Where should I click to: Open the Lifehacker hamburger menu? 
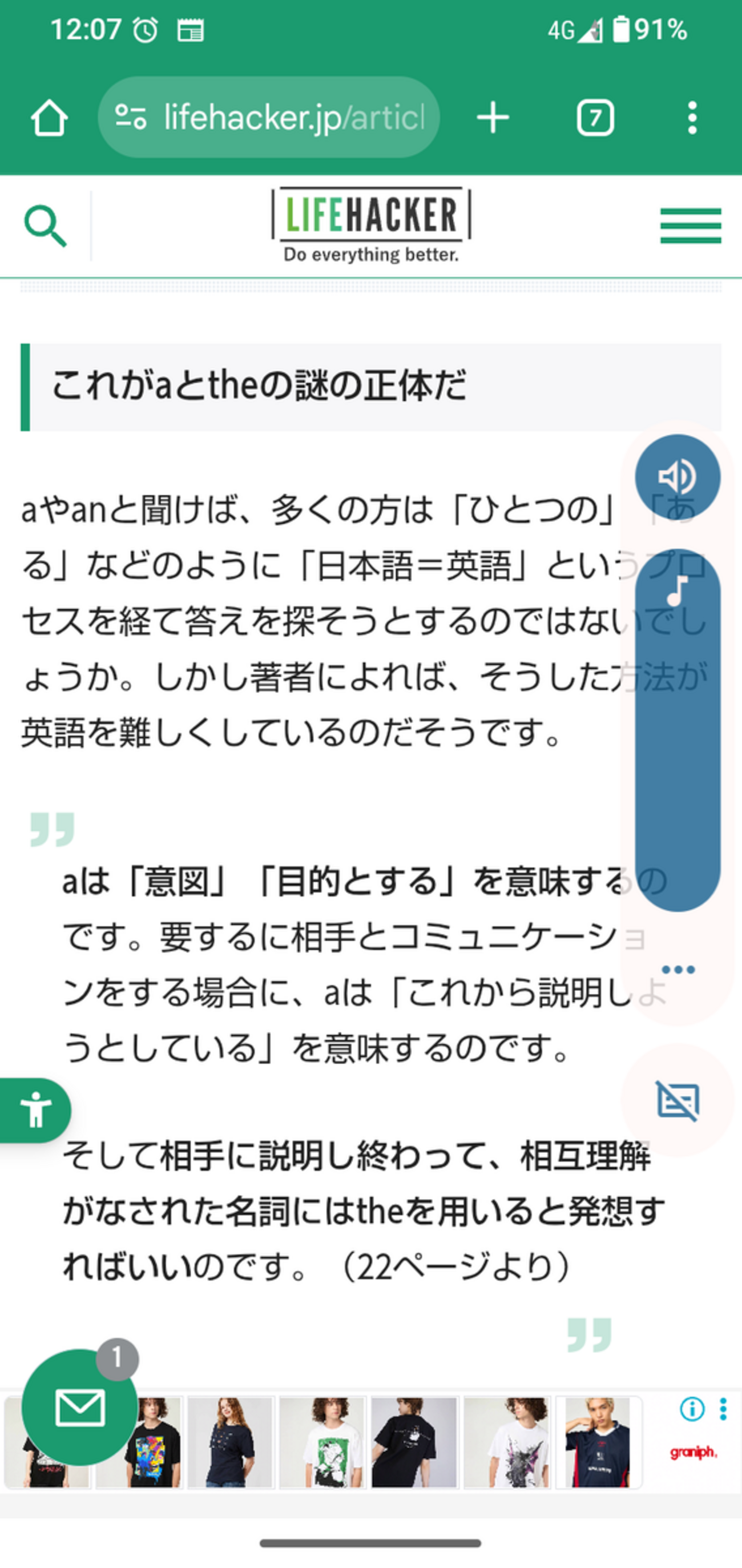tap(690, 226)
